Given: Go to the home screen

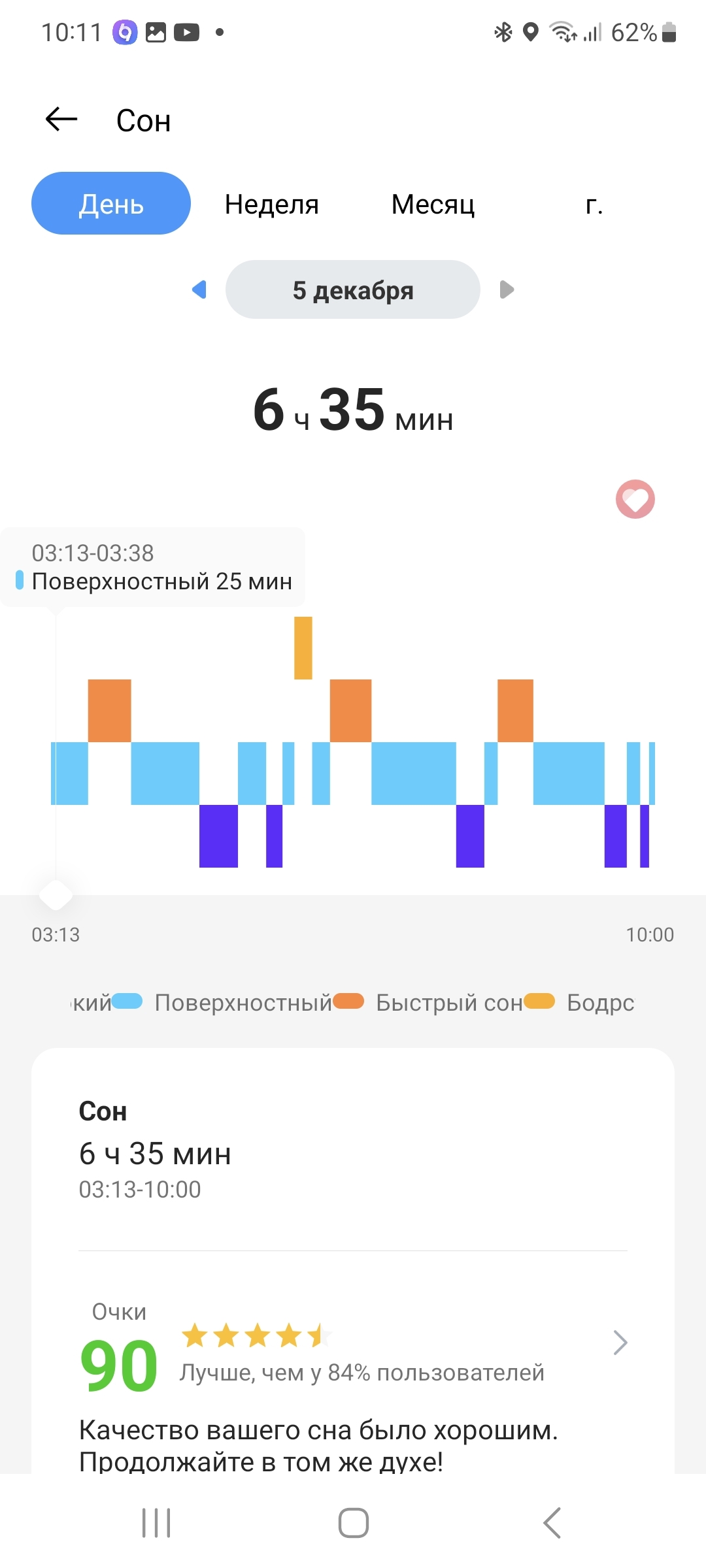Looking at the screenshot, I should coord(353,1522).
